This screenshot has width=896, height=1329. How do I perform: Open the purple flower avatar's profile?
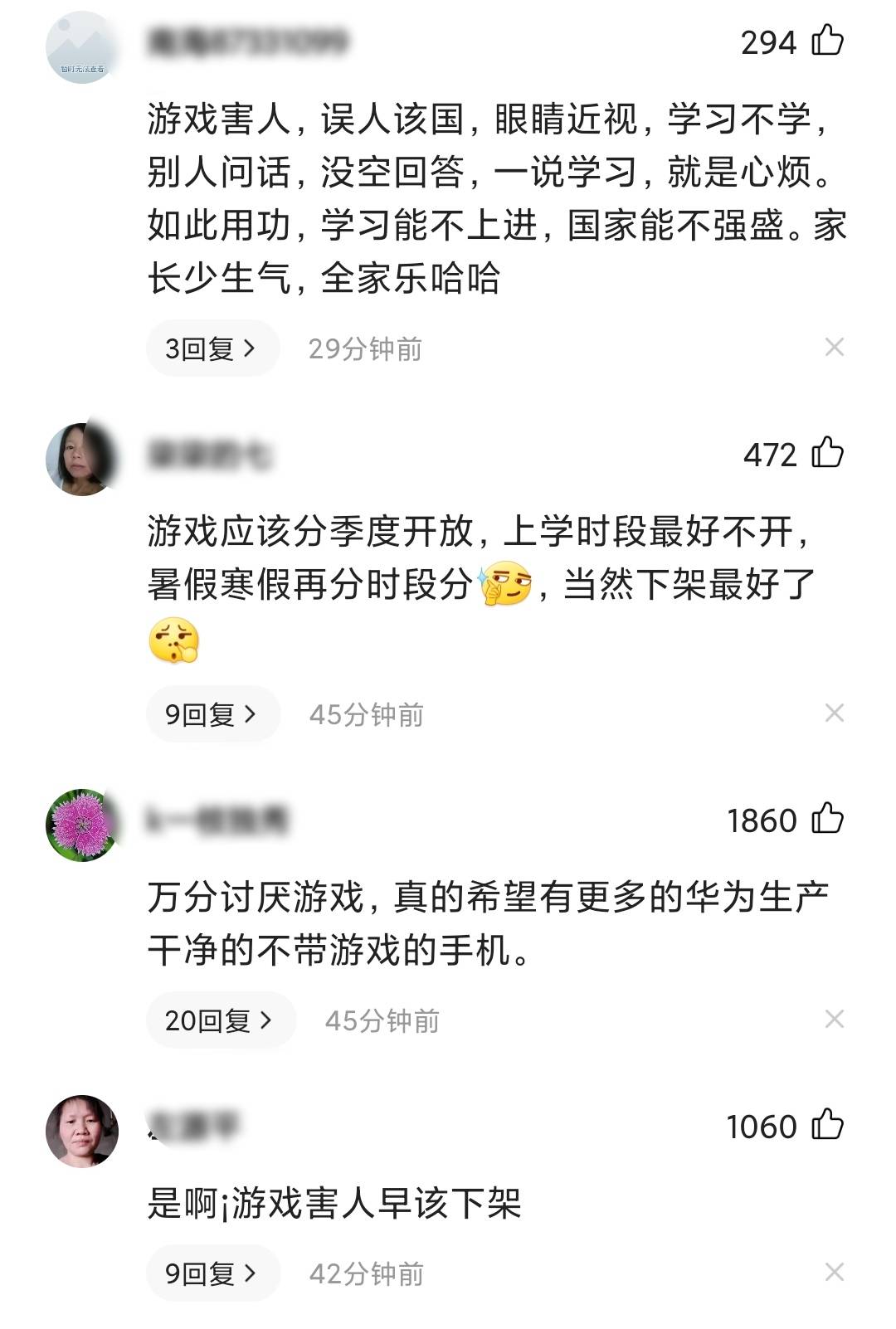(81, 825)
